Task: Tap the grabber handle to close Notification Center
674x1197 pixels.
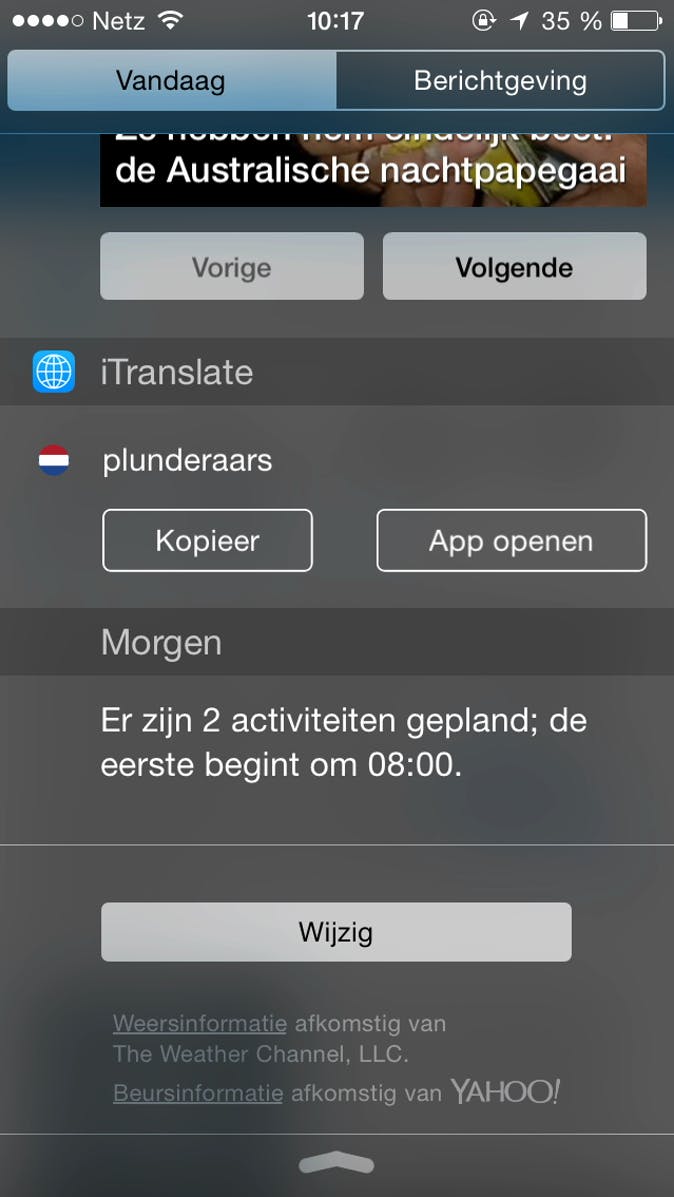Action: pyautogui.click(x=337, y=1163)
